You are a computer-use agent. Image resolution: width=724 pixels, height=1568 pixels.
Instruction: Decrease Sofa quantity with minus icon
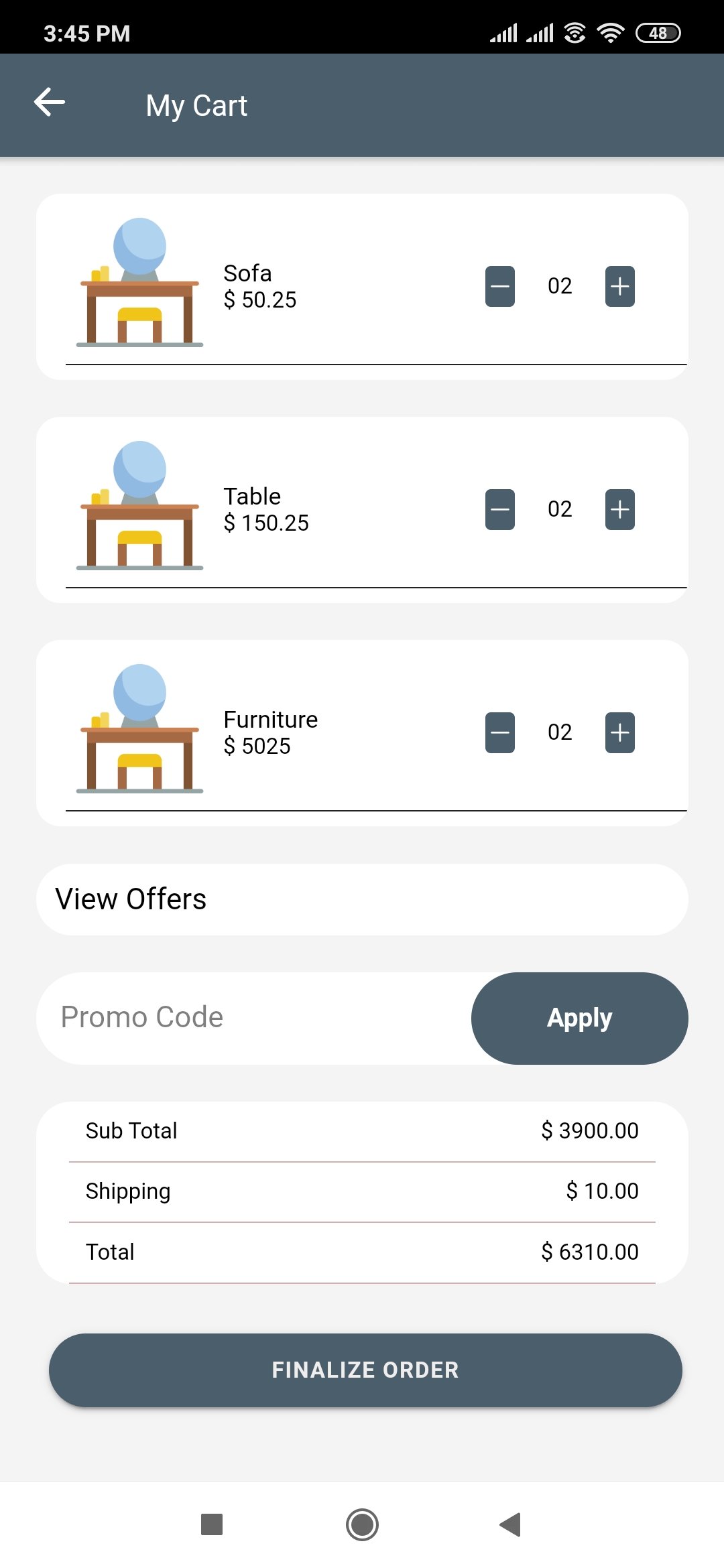click(499, 285)
